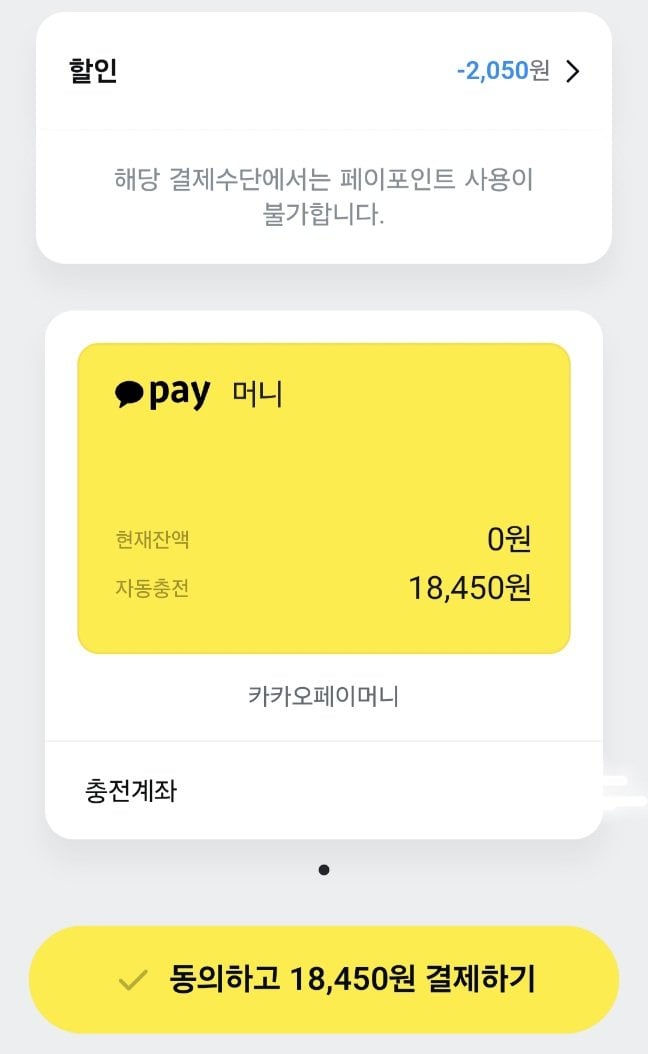648x1054 pixels.
Task: Open the 충전계좌 row
Action: coord(323,791)
